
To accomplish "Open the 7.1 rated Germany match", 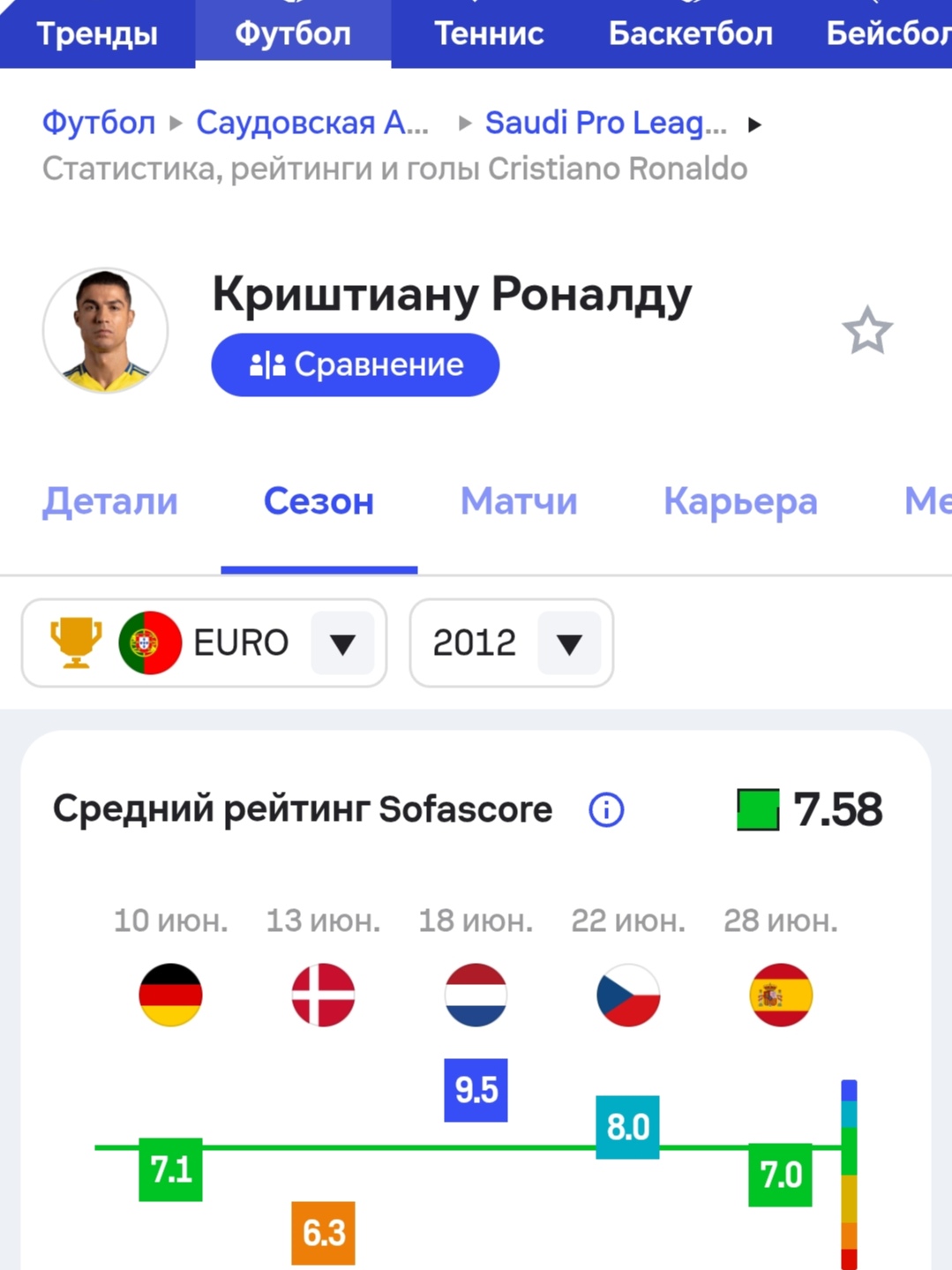I will (x=170, y=1169).
